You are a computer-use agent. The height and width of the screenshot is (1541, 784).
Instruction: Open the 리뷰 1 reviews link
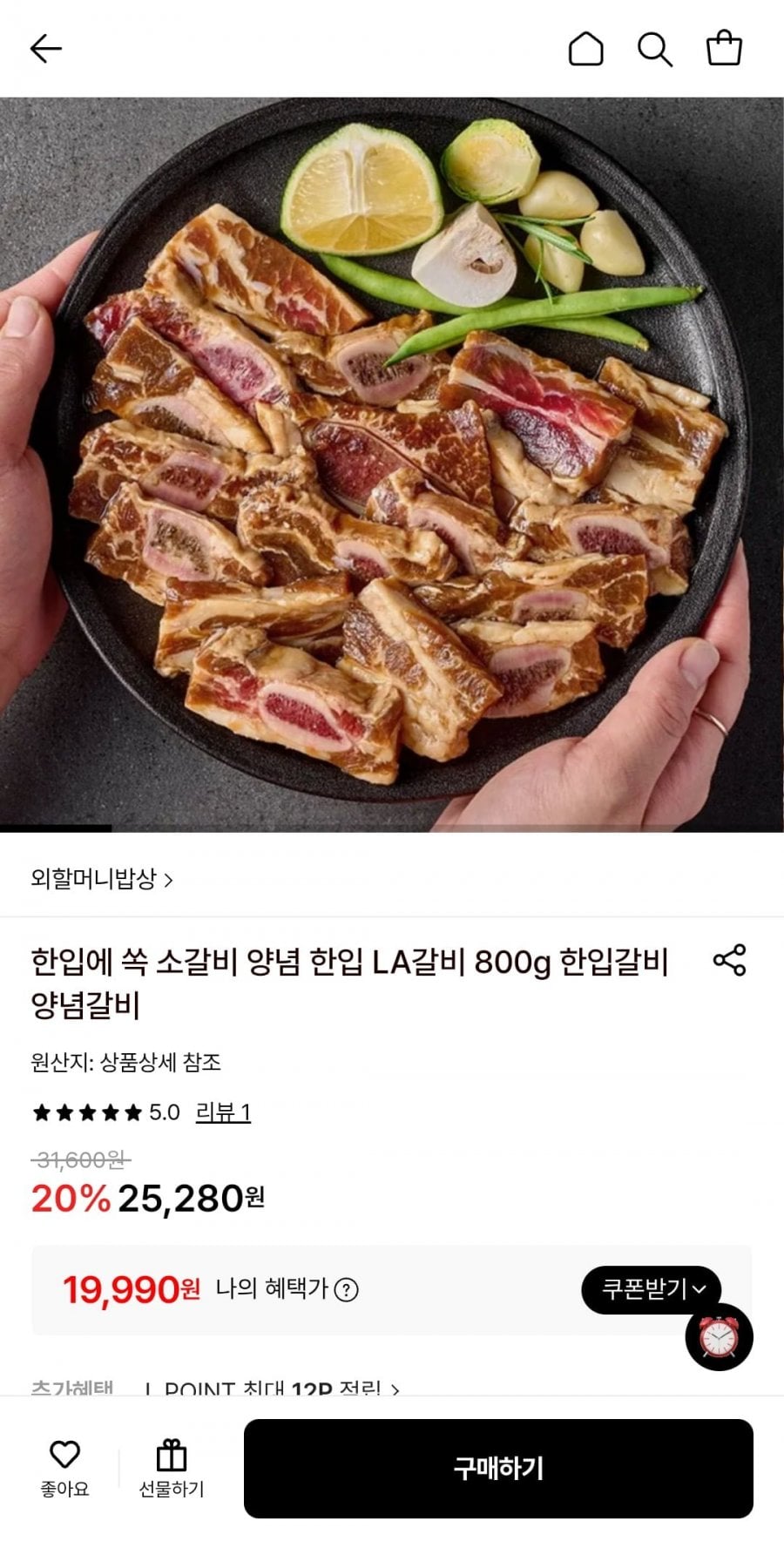tap(222, 1112)
